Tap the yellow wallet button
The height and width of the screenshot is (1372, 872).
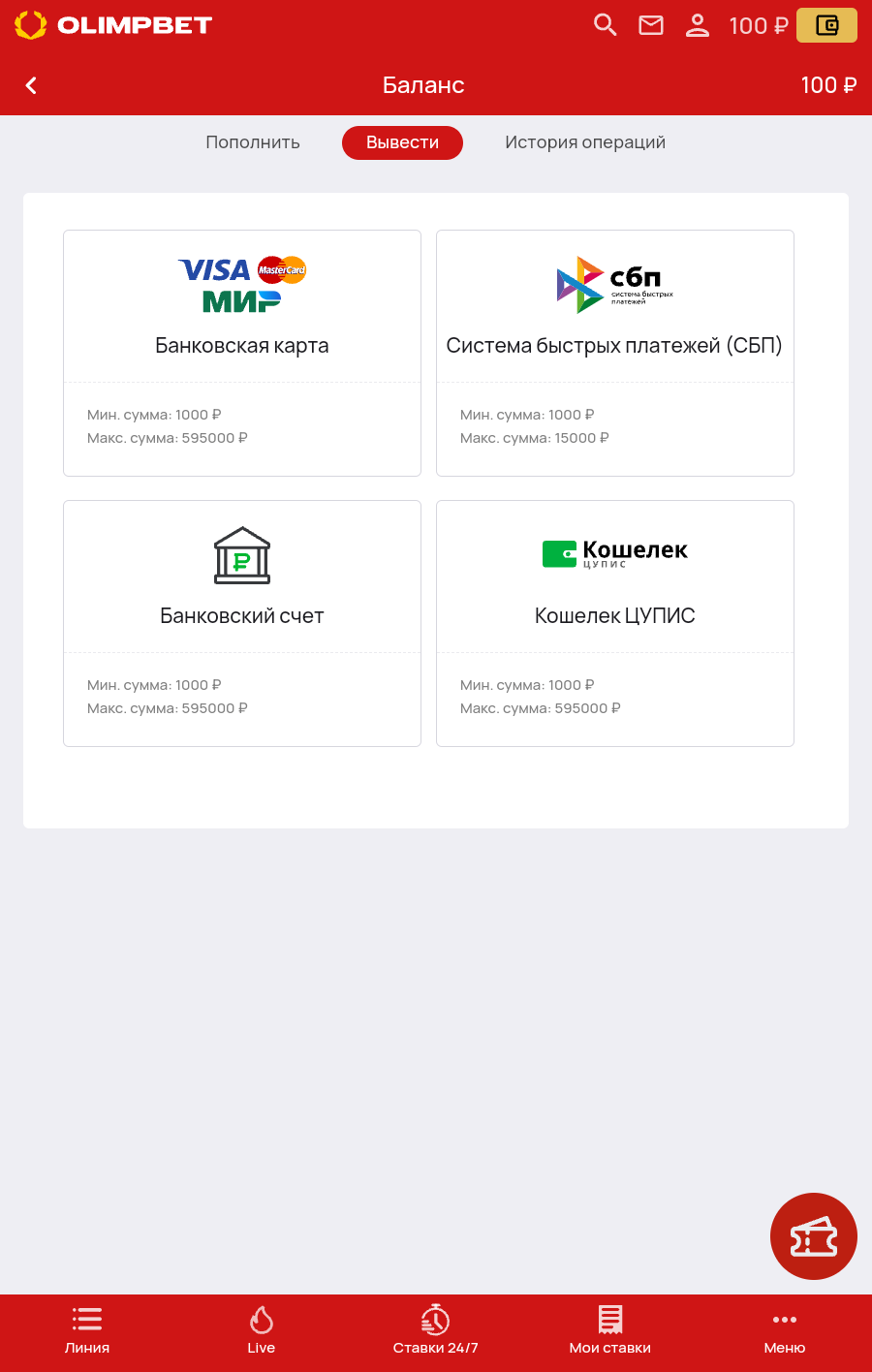tap(826, 25)
